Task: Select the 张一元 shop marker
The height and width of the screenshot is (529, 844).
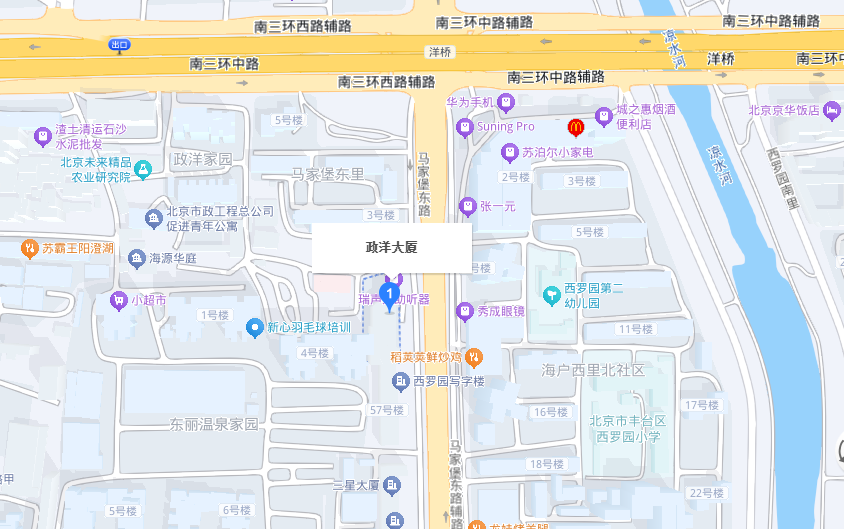Action: point(467,207)
